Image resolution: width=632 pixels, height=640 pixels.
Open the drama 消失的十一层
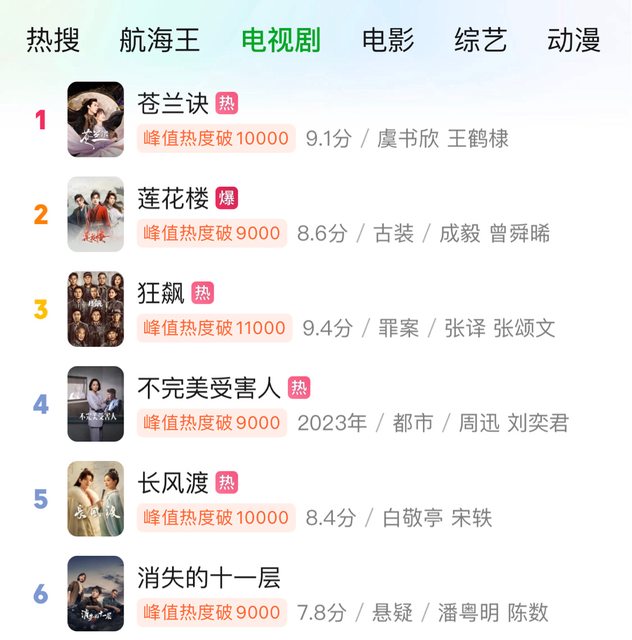[208, 578]
